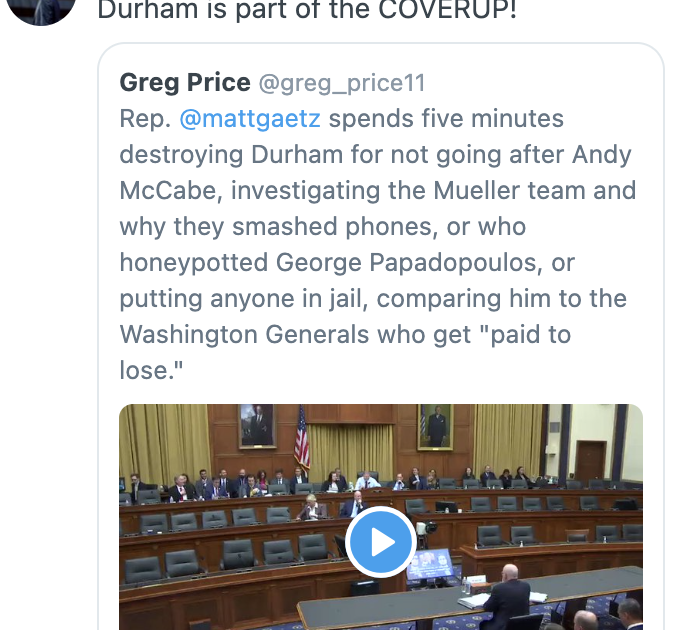
Task: Open the tweet author's profile picture
Action: (40, 8)
